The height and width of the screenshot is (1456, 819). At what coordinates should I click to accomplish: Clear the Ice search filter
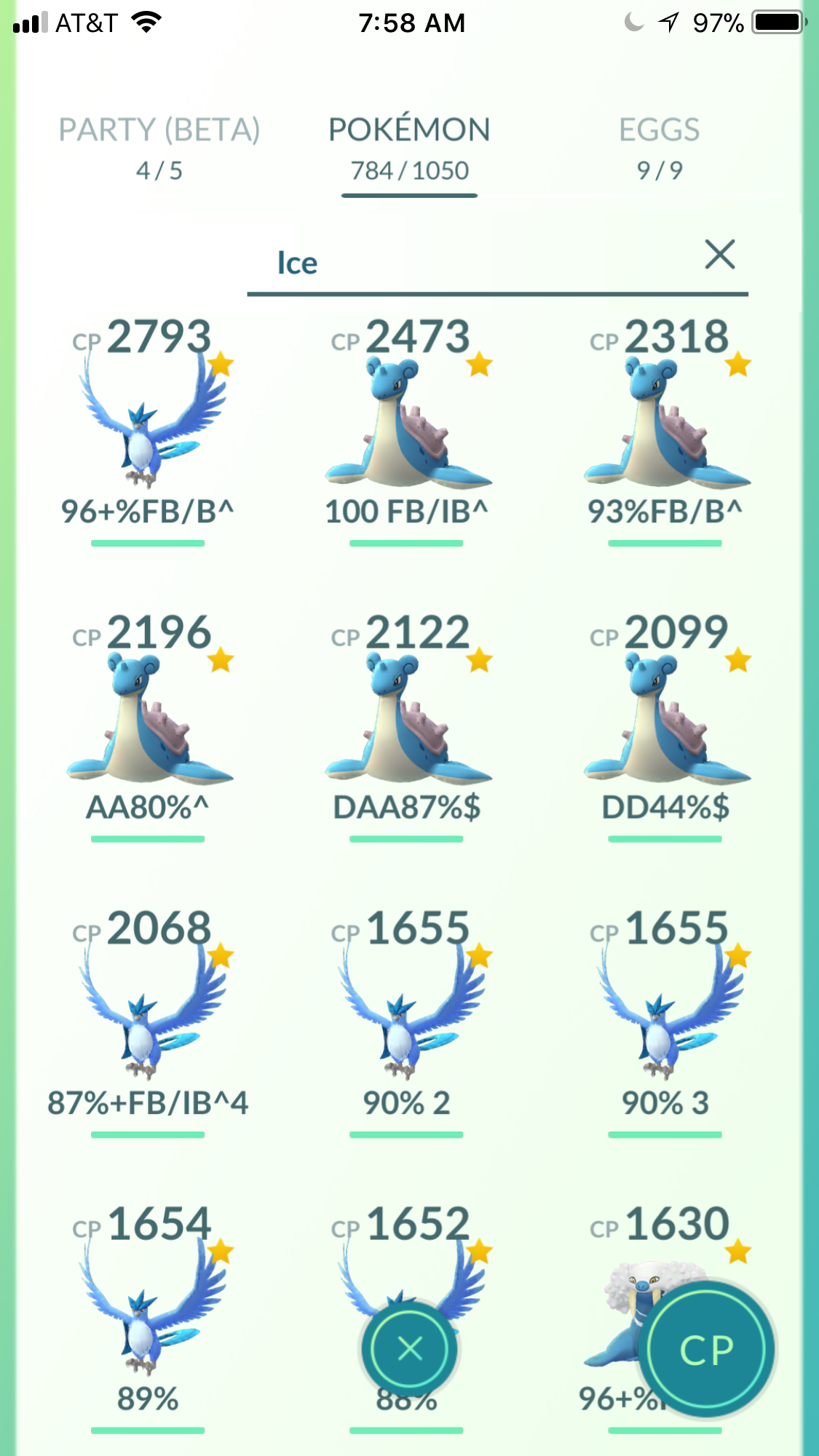coord(720,255)
